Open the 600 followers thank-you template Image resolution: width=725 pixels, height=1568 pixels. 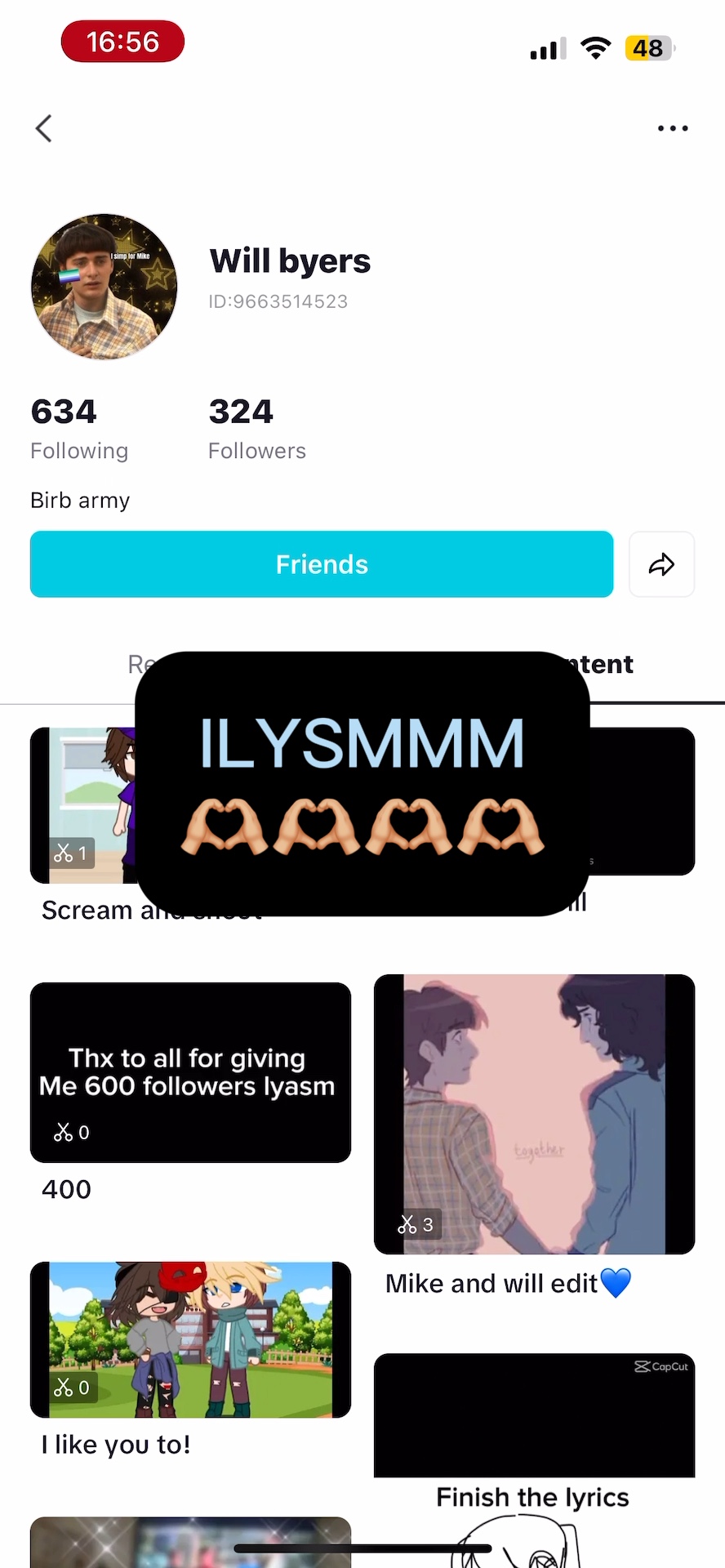[190, 1072]
